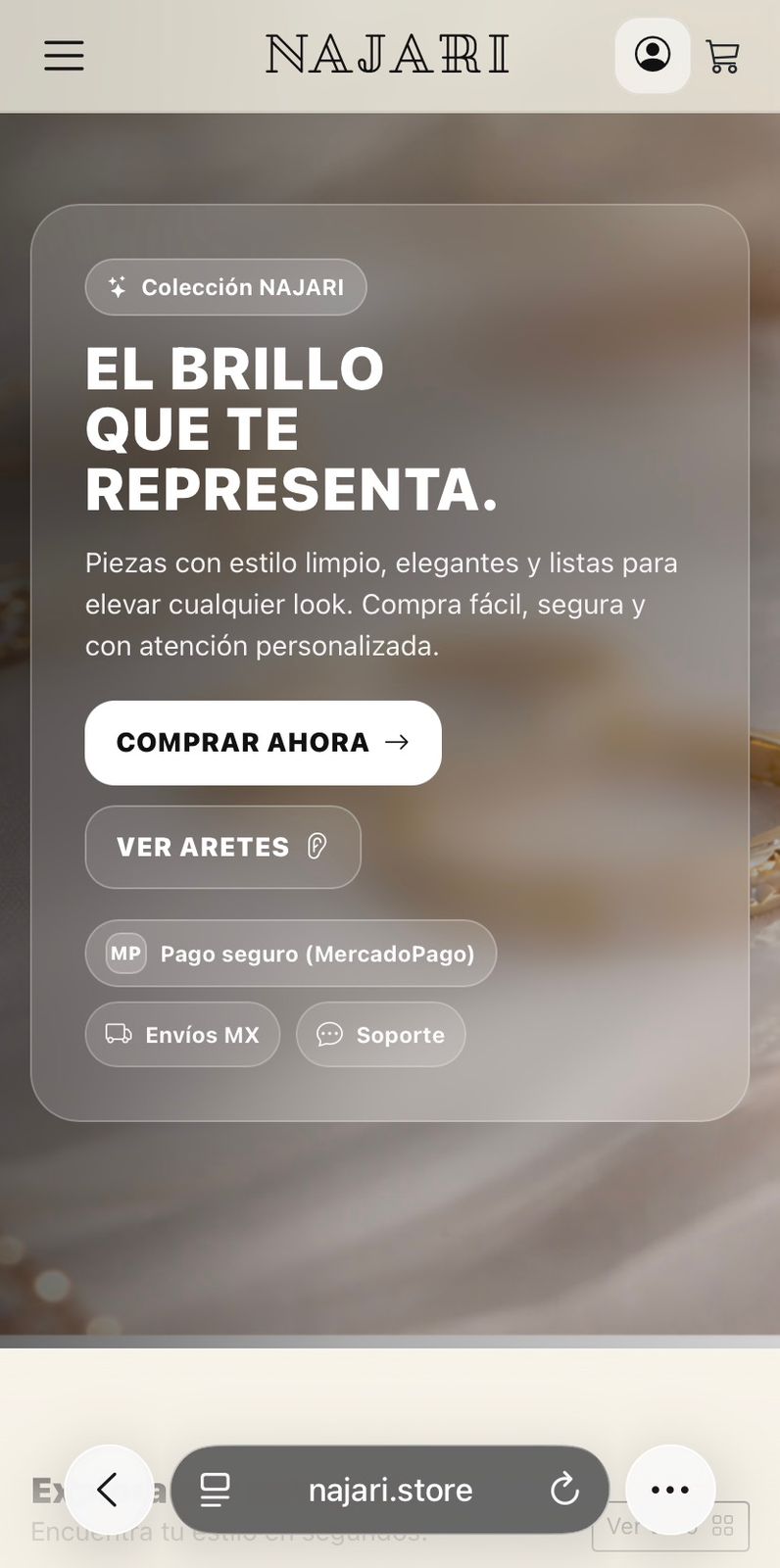Tap the najari.store address bar
The height and width of the screenshot is (1568, 780).
pos(390,1490)
